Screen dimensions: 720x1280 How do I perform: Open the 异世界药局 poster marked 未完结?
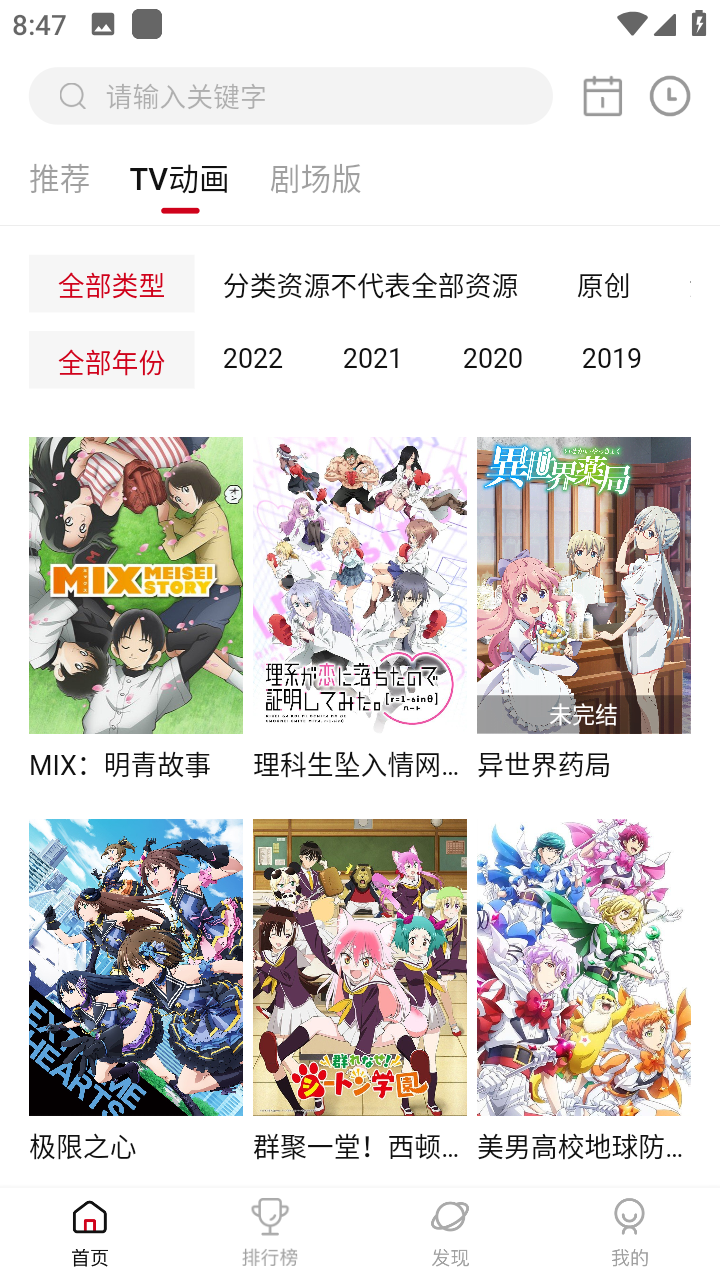(x=583, y=584)
